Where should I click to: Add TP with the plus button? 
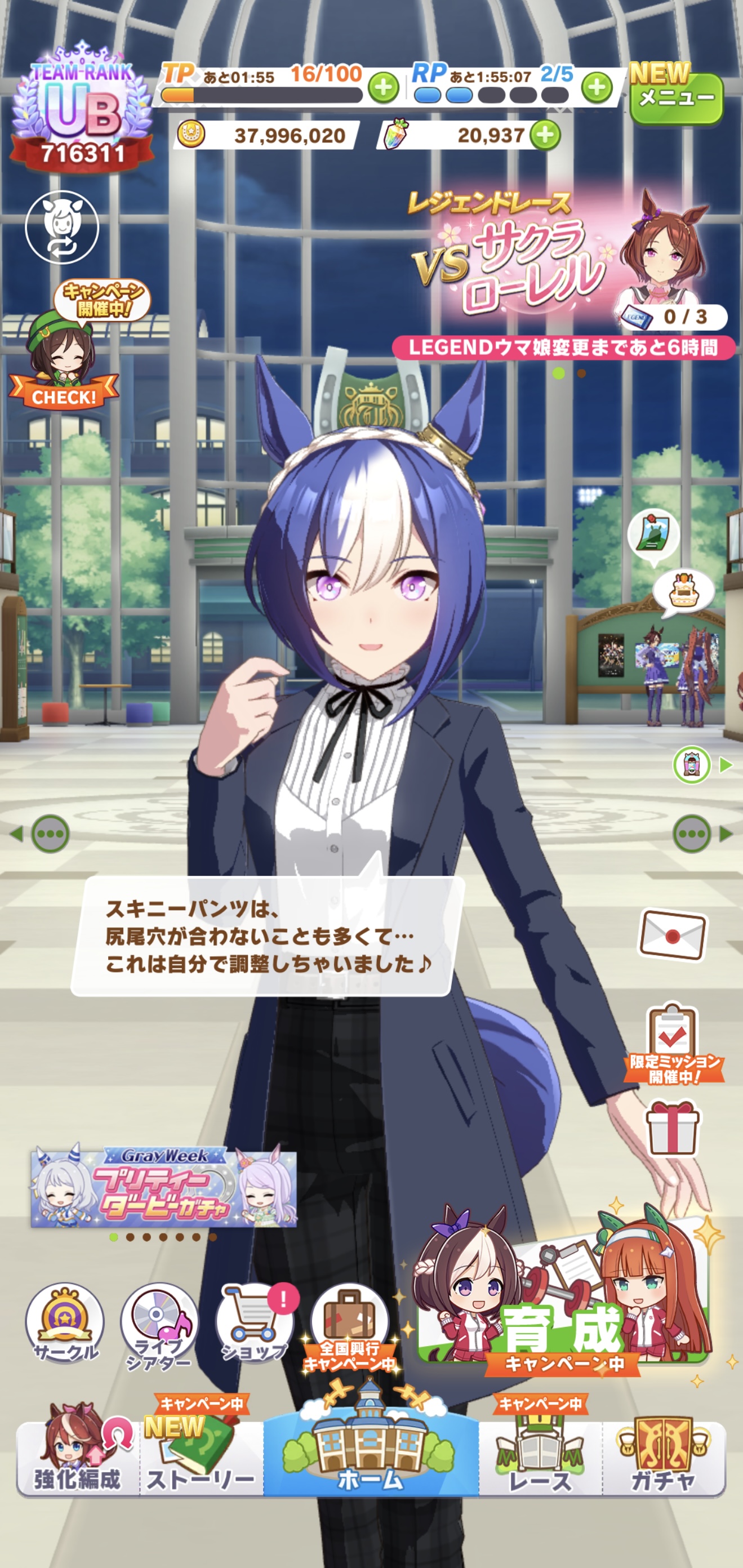[384, 88]
